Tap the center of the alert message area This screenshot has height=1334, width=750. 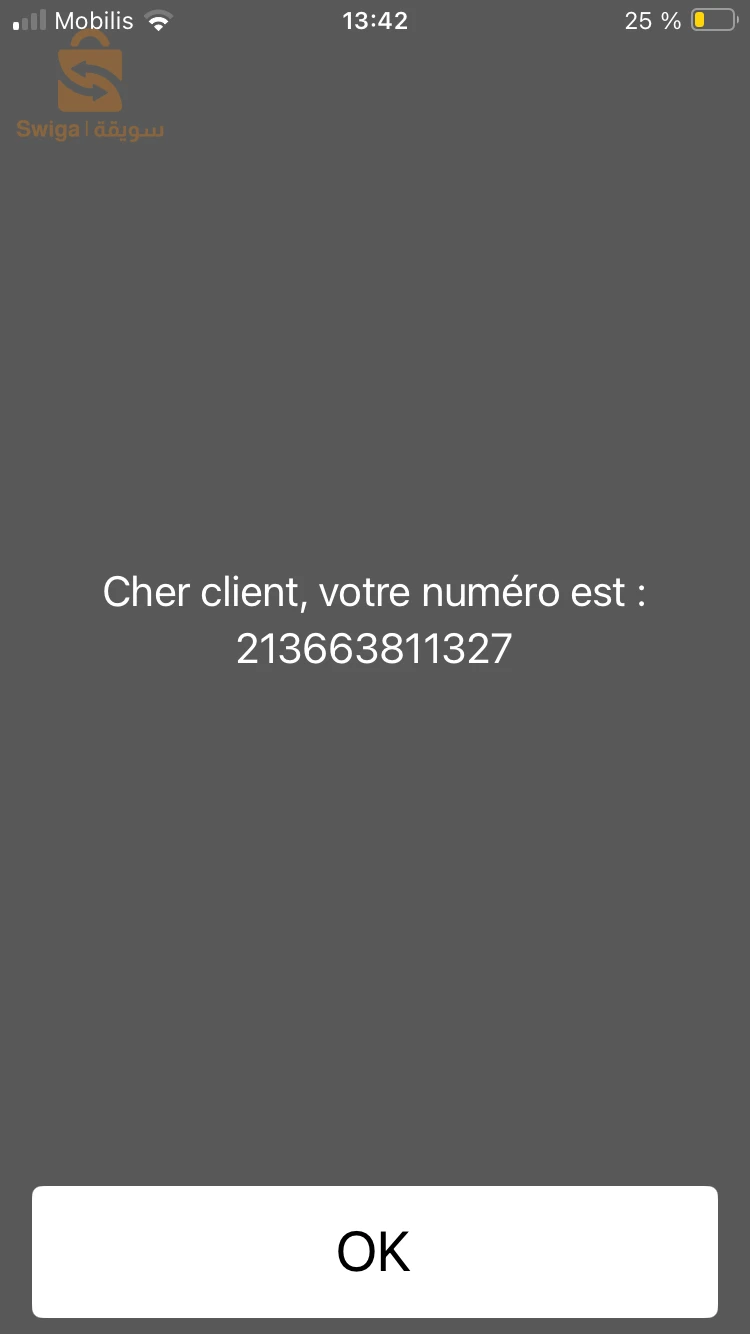374,620
